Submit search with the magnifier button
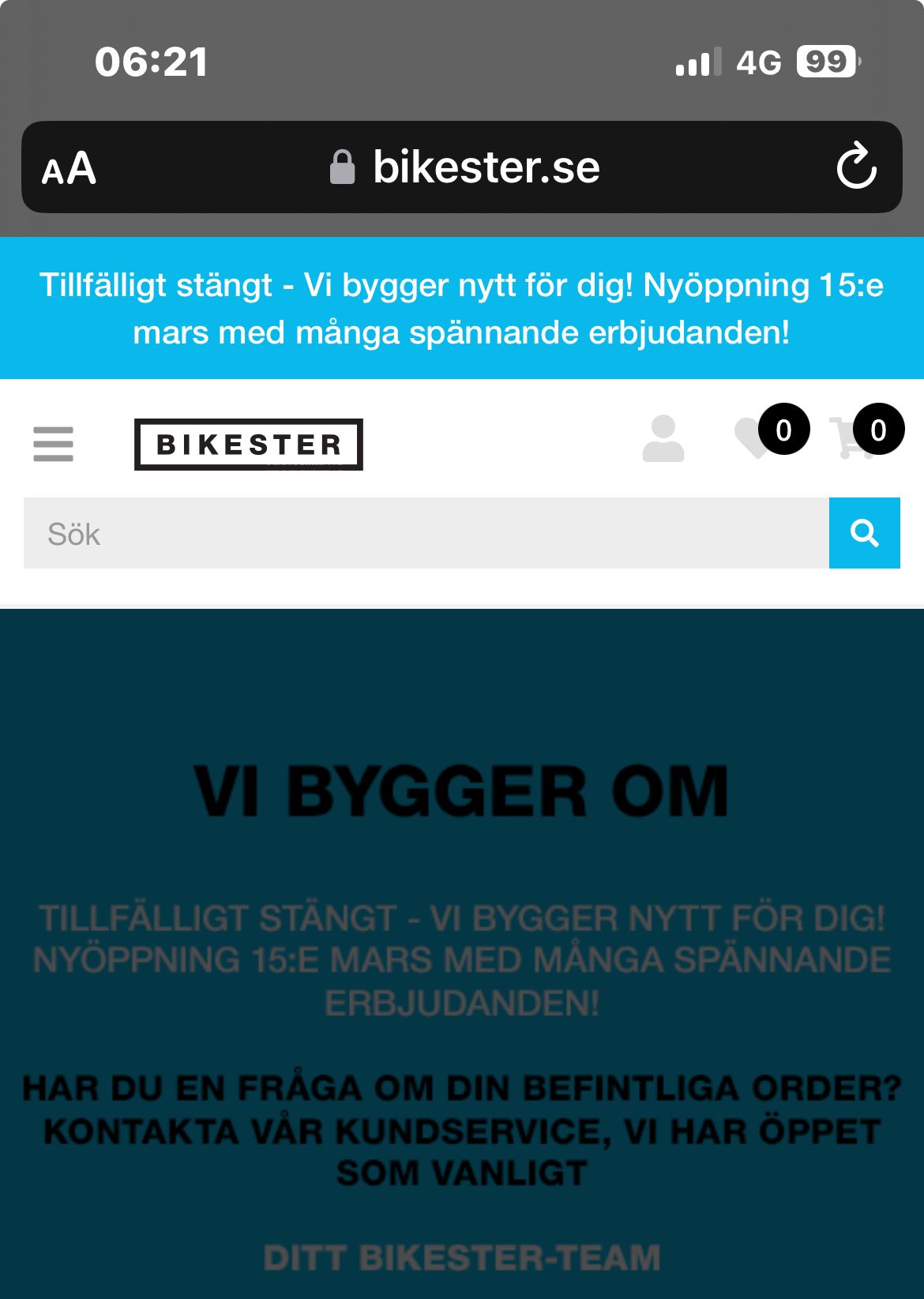Image resolution: width=924 pixels, height=1299 pixels. 864,534
